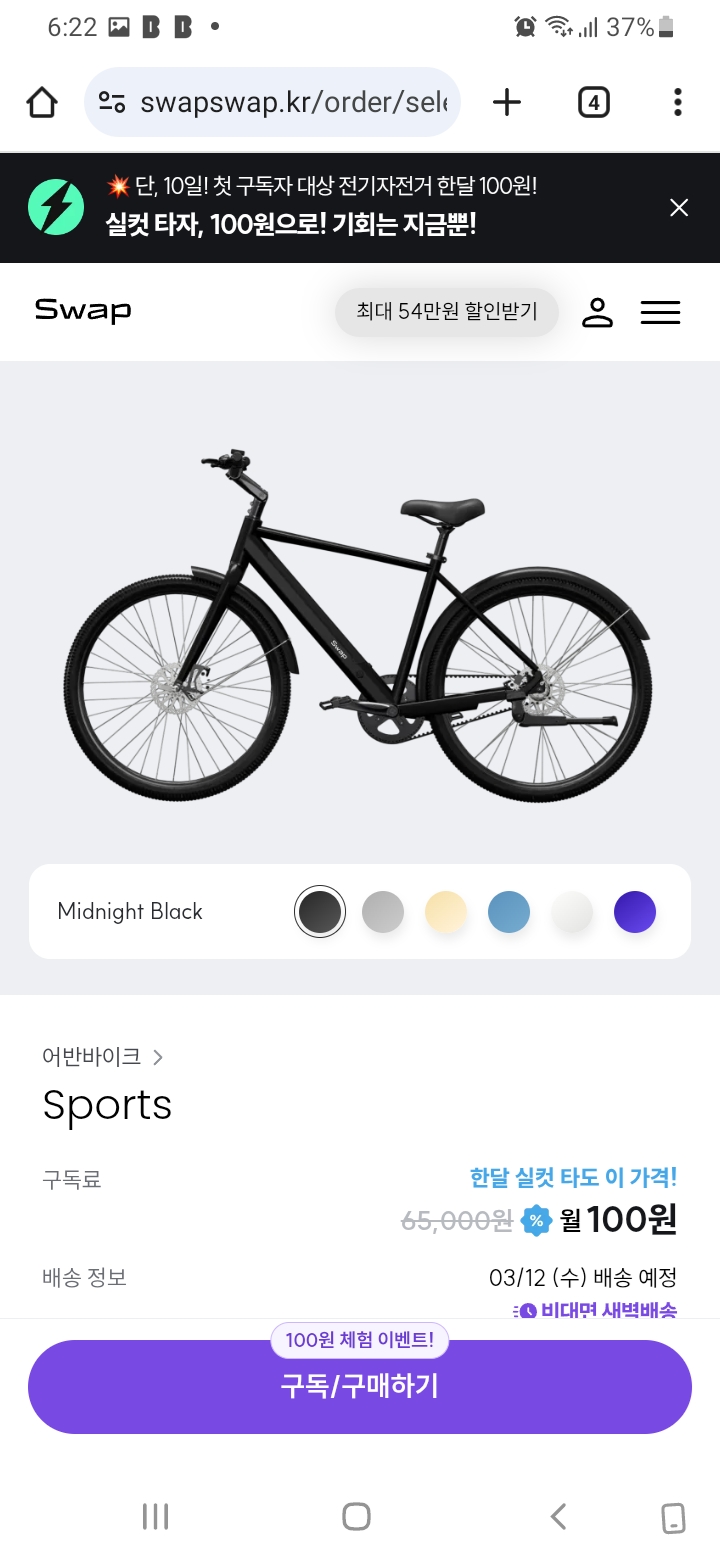Open the hamburger menu

click(x=660, y=312)
